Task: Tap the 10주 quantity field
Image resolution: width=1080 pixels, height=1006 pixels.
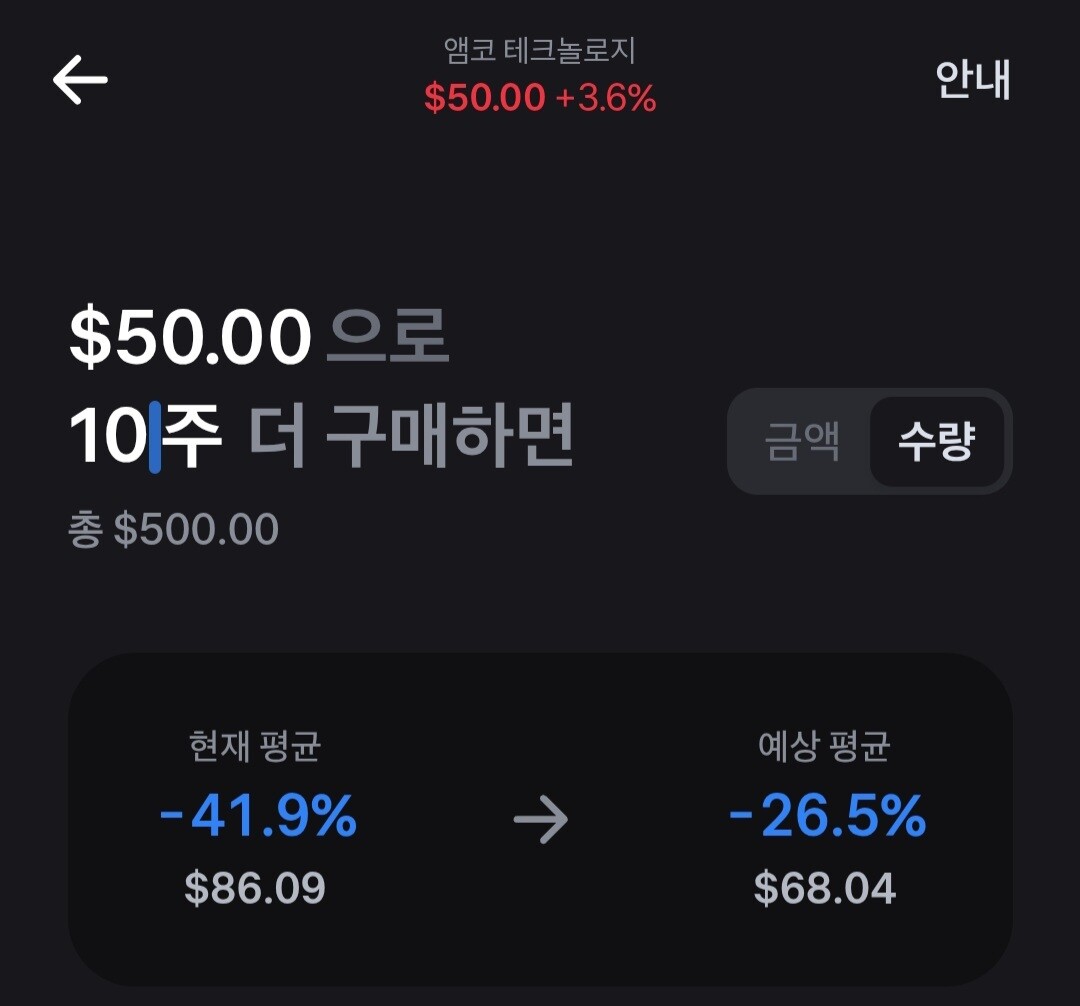Action: 145,437
